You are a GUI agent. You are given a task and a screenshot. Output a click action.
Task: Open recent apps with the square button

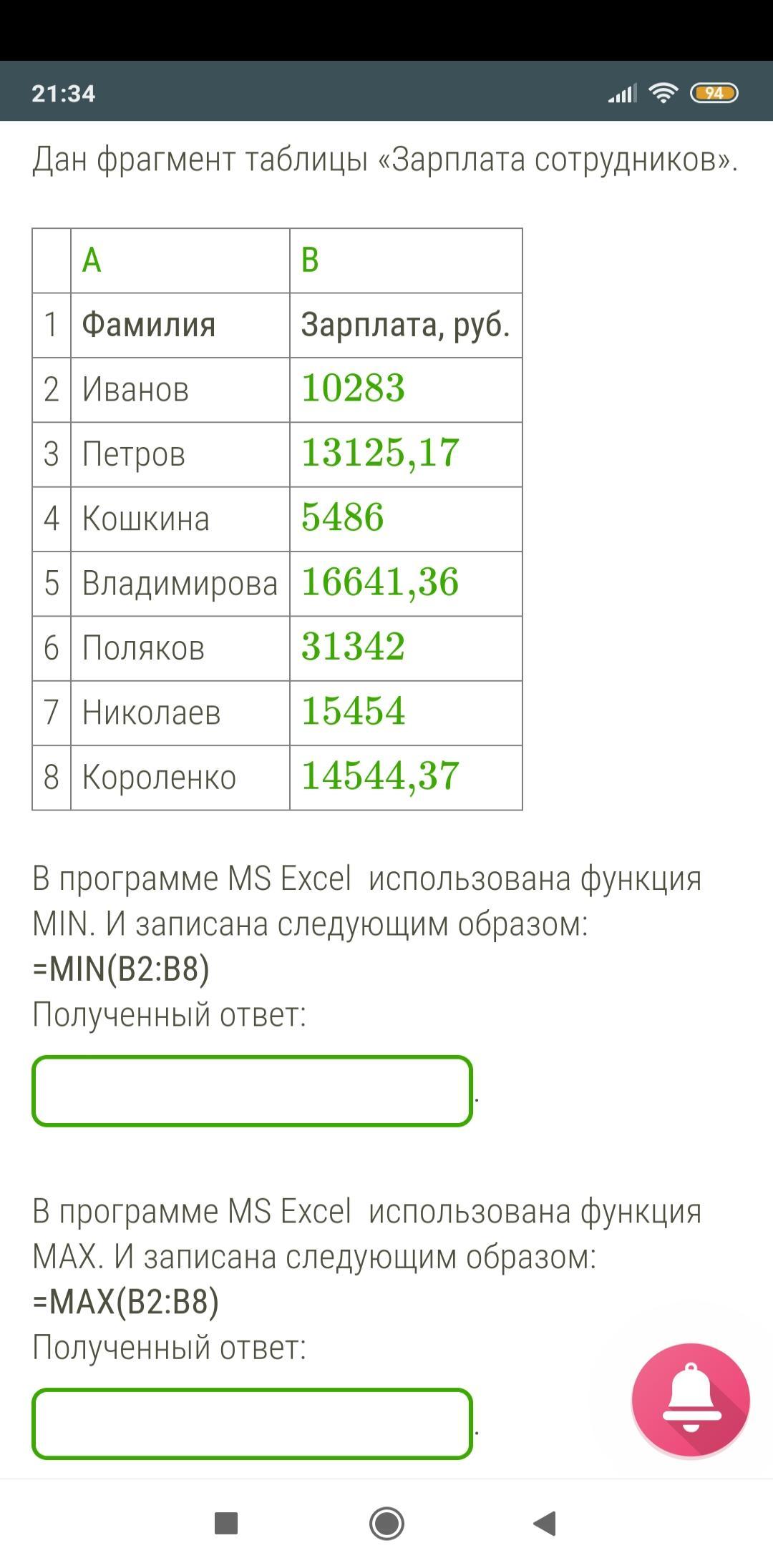point(226,1524)
